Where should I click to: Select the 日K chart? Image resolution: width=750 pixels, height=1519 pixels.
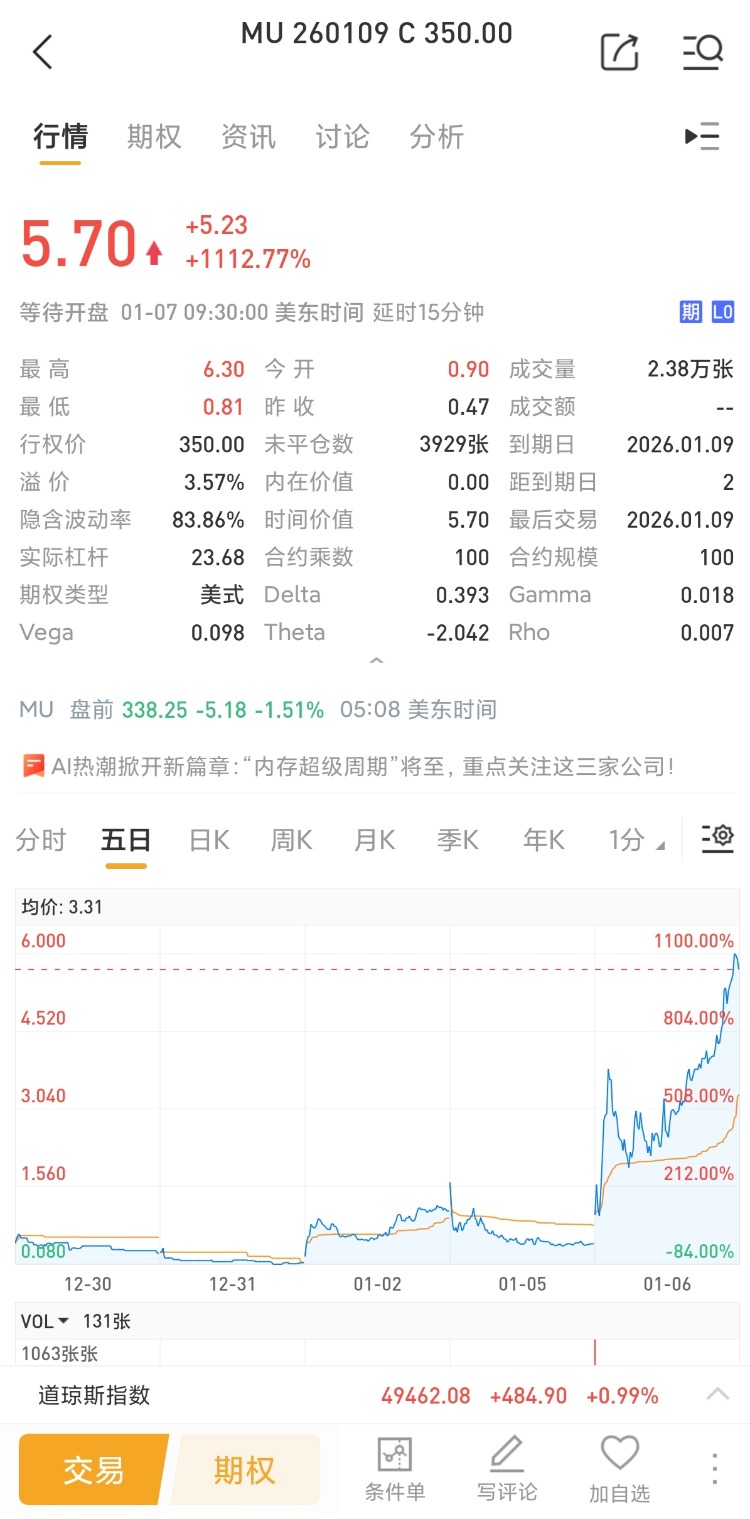point(209,840)
